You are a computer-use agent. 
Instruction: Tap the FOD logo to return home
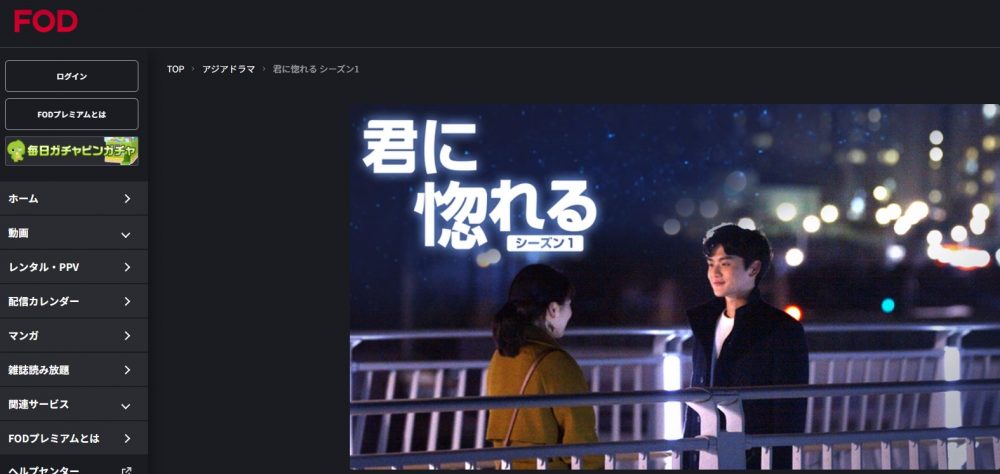[46, 21]
